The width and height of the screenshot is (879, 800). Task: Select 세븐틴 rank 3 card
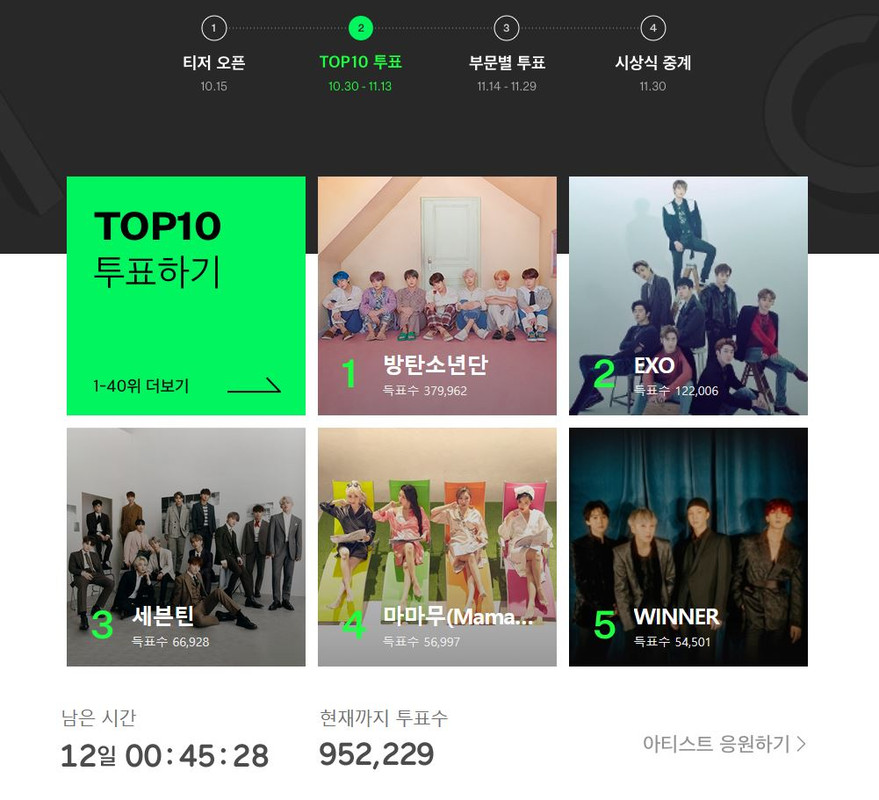tap(185, 547)
